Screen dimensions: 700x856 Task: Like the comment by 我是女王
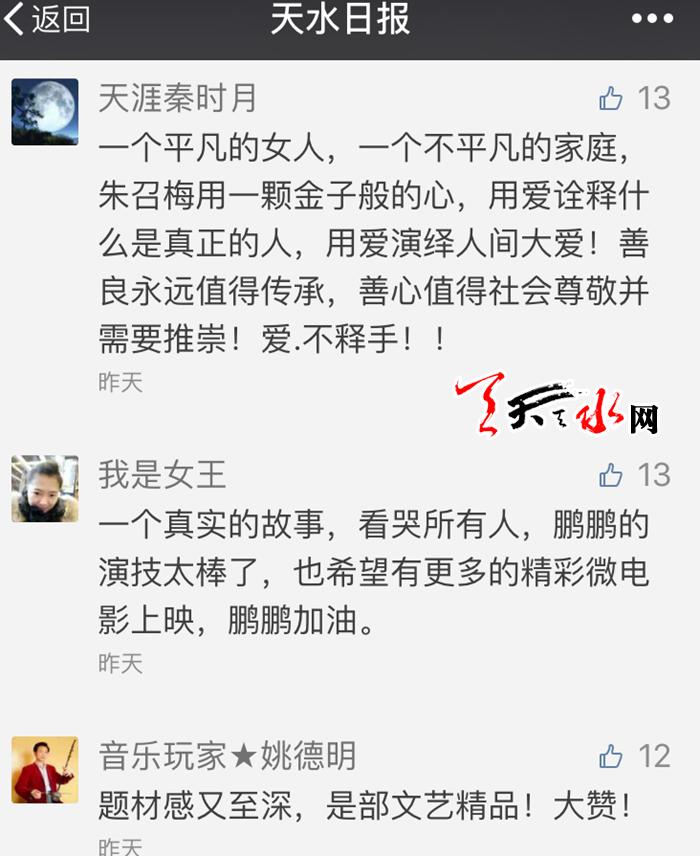click(x=611, y=475)
